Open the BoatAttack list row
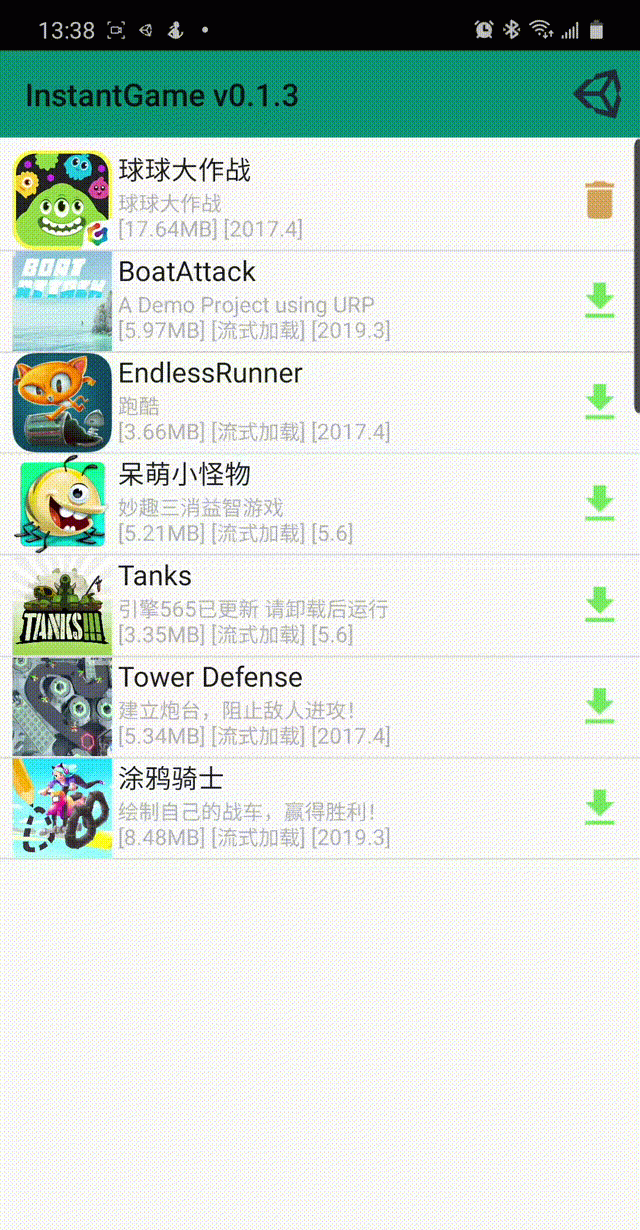640x1230 pixels. 300,301
